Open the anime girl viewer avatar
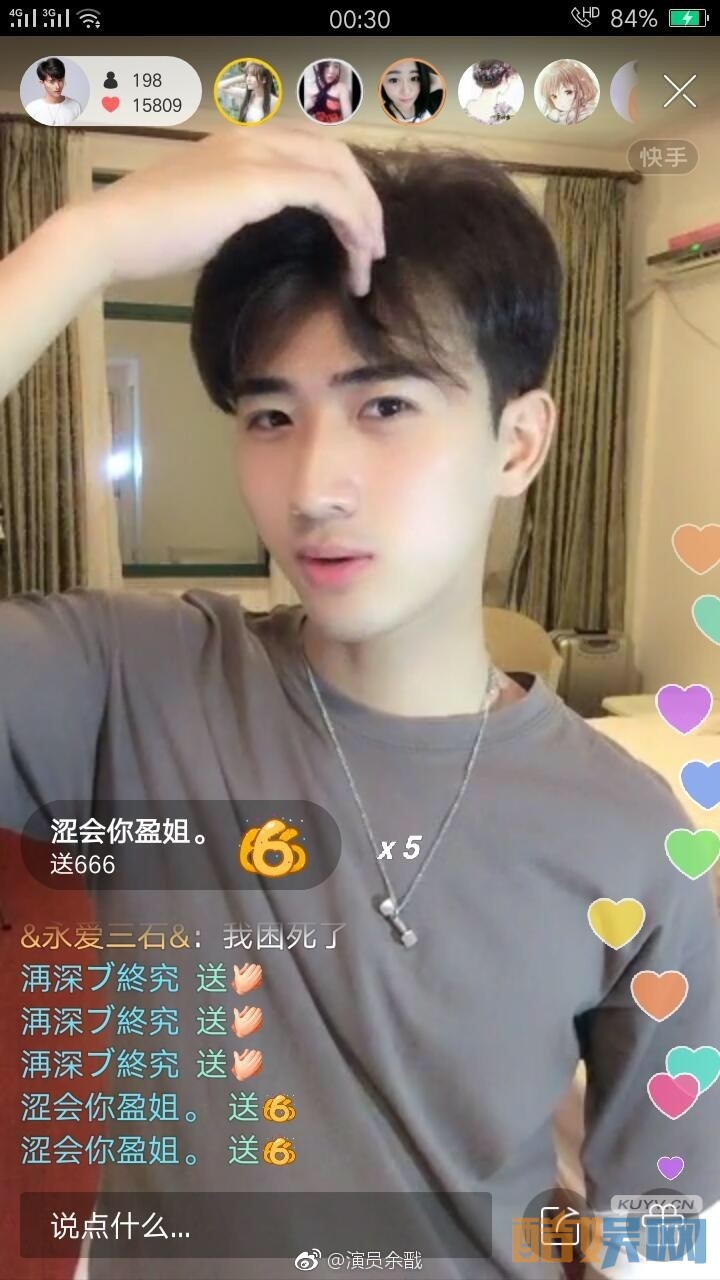 pyautogui.click(x=567, y=92)
